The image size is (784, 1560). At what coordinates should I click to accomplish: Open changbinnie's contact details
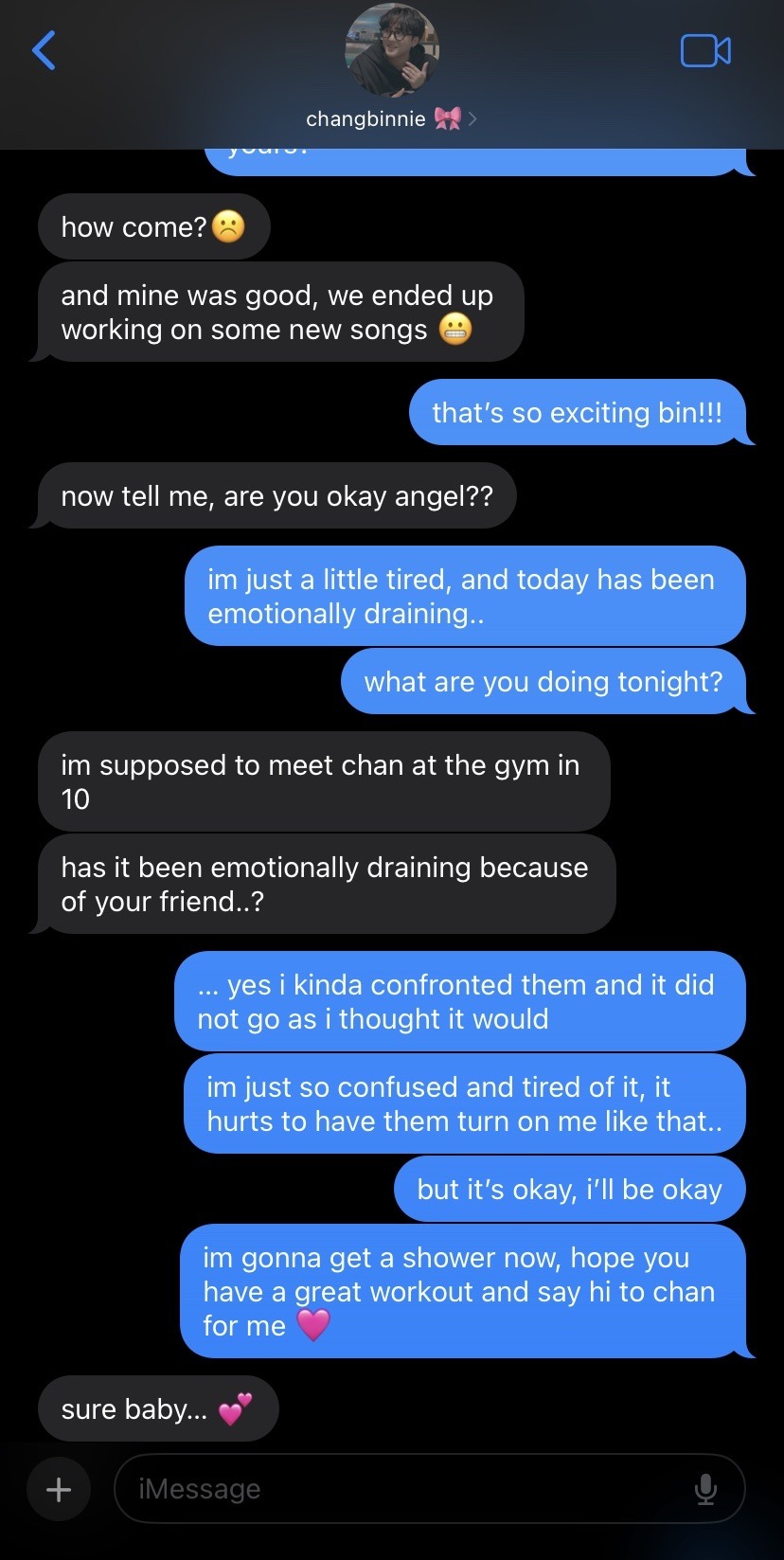[x=391, y=118]
